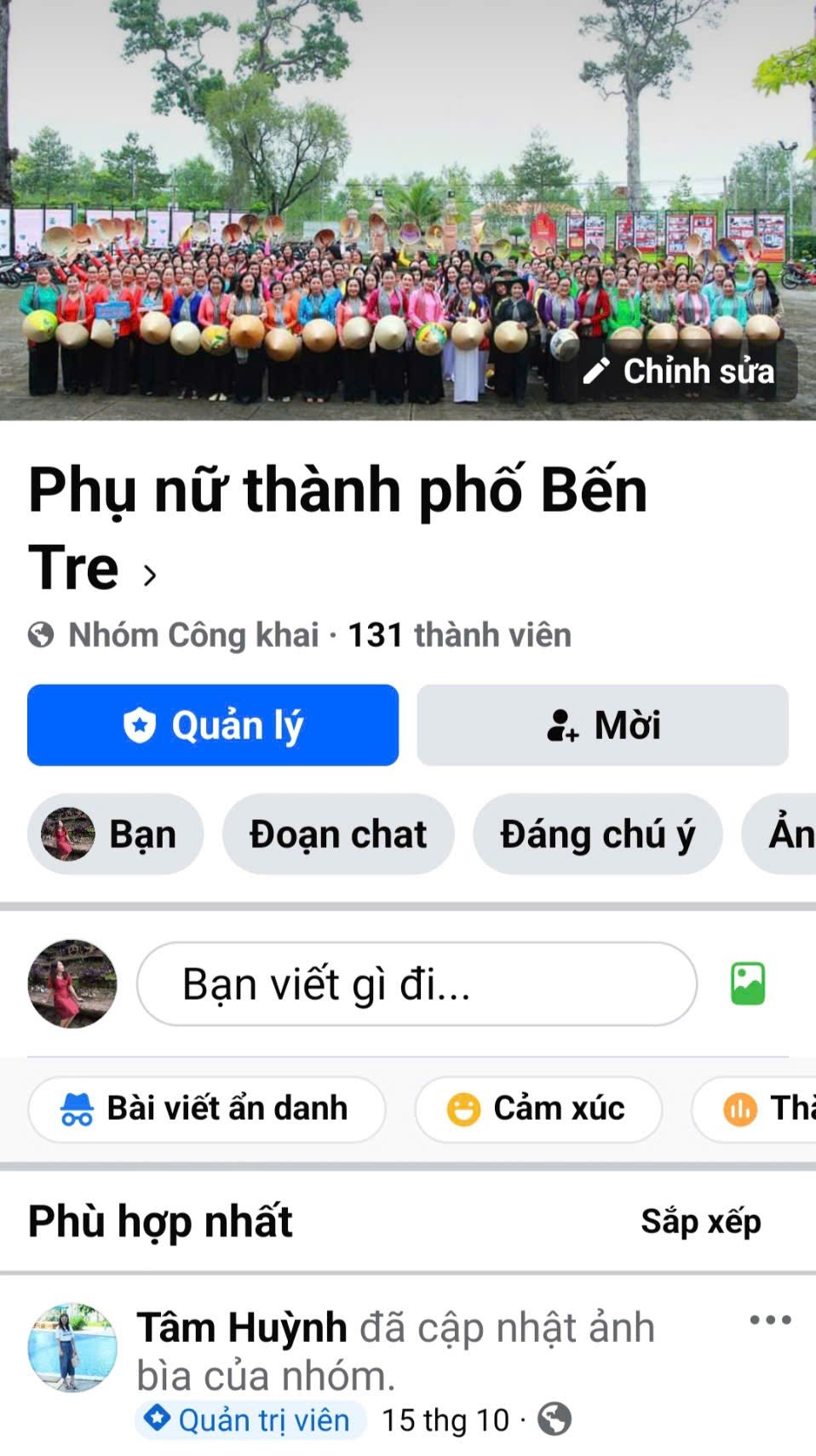View Tâm Huỳnh's profile picture
The height and width of the screenshot is (1456, 816).
[72, 1347]
